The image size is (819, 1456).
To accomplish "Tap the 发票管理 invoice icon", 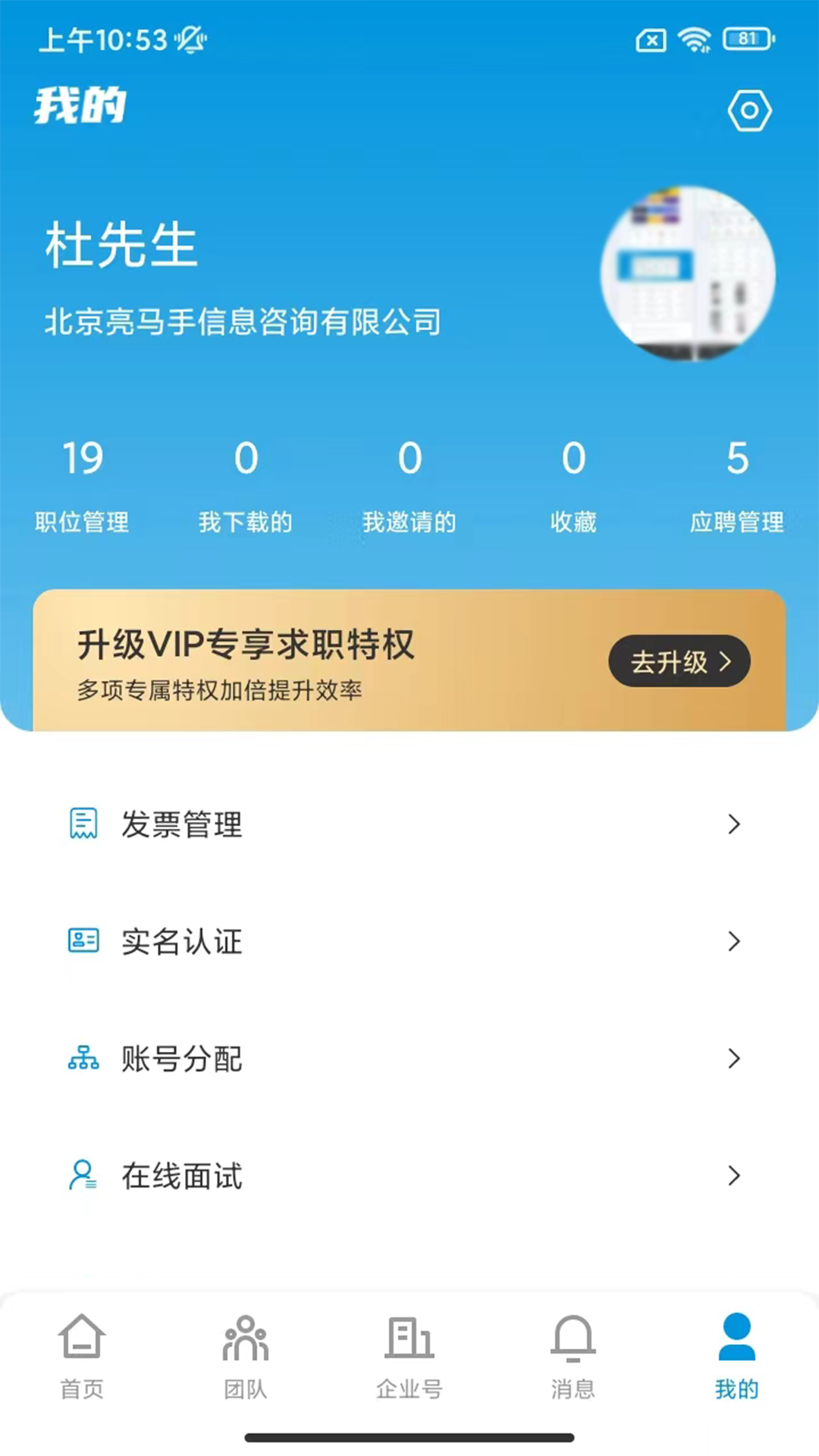I will 83,824.
